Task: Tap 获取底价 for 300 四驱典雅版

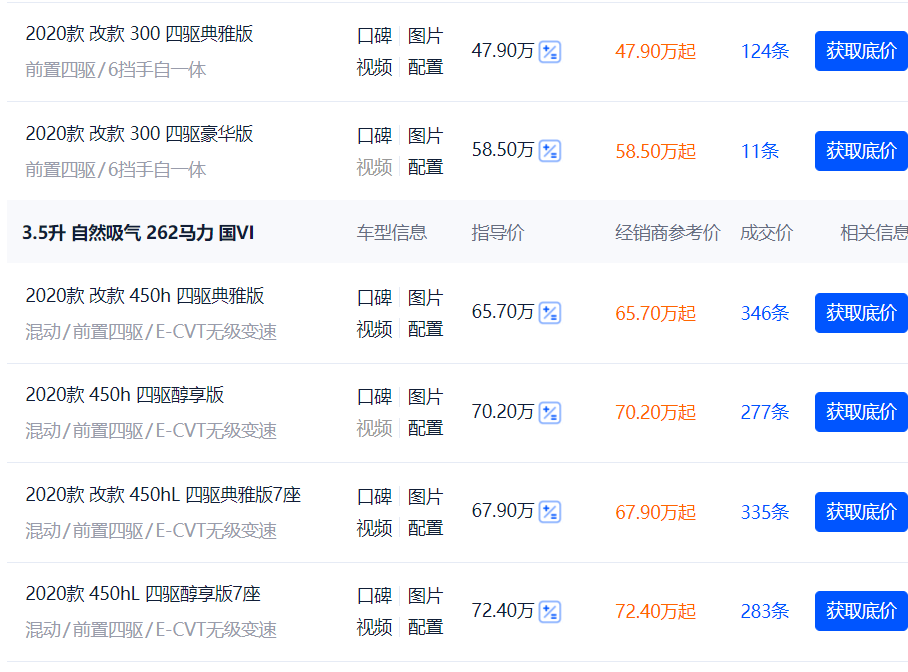Action: pyautogui.click(x=861, y=51)
